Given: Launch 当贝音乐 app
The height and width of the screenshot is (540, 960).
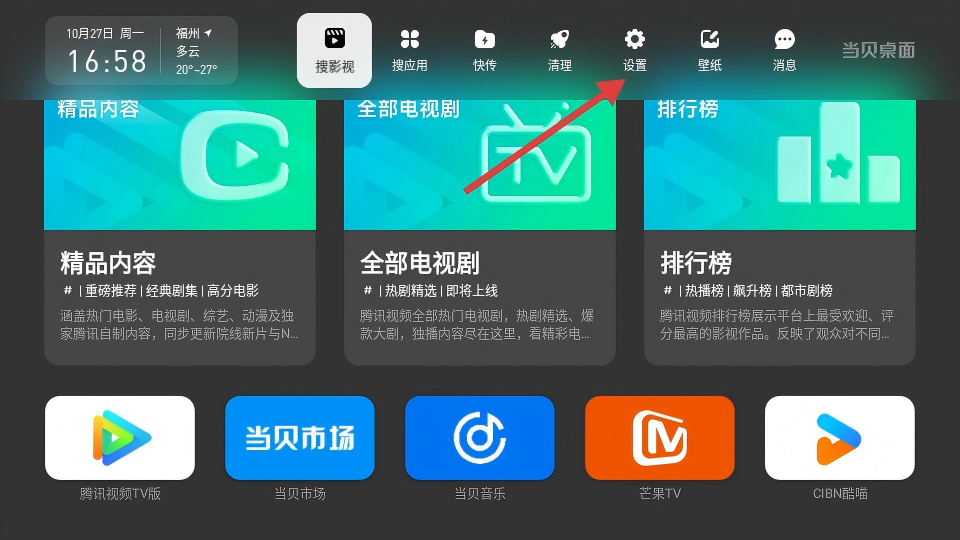Looking at the screenshot, I should (480, 438).
